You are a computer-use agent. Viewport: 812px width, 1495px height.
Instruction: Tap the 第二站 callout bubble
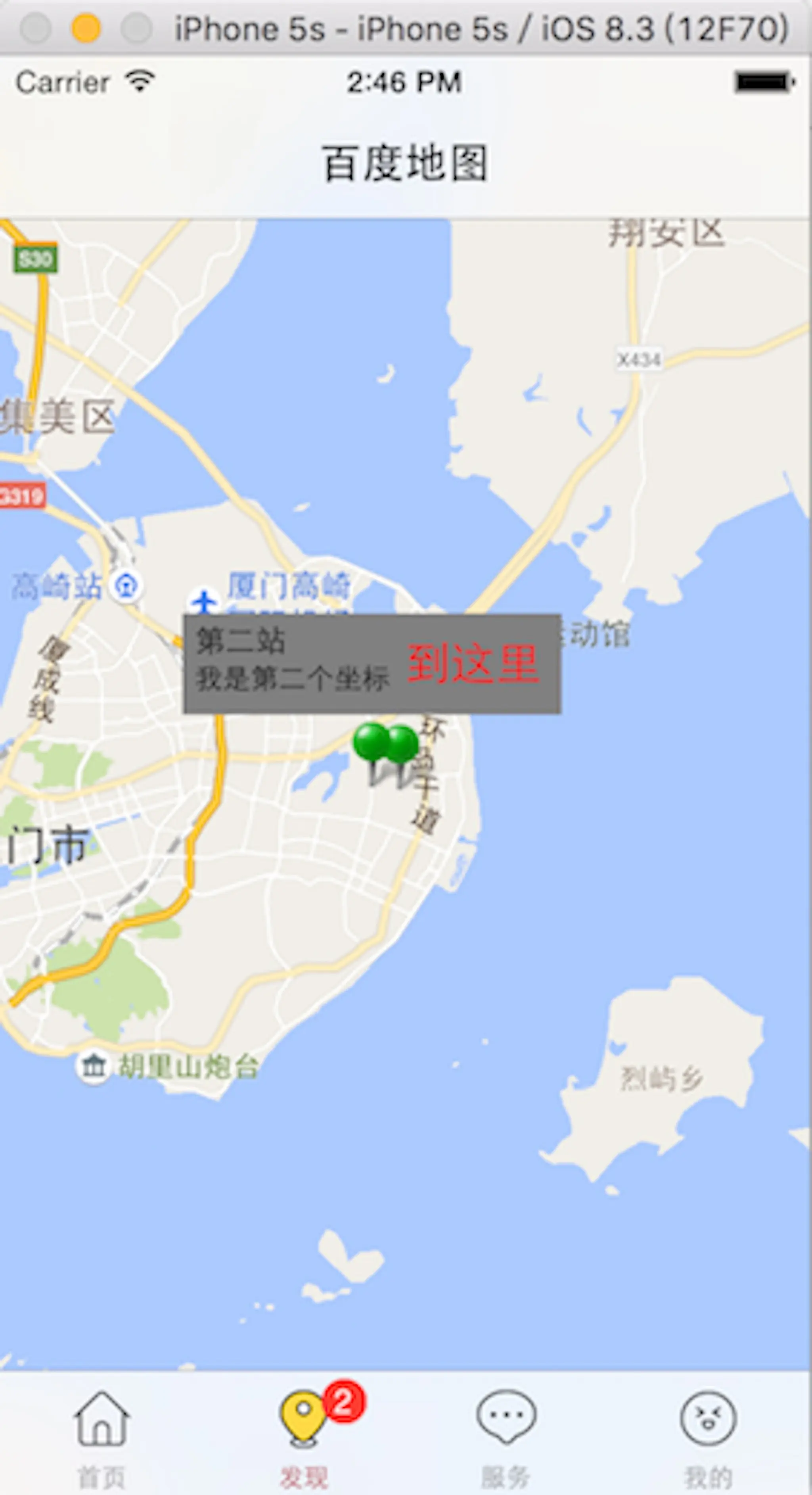[x=290, y=663]
